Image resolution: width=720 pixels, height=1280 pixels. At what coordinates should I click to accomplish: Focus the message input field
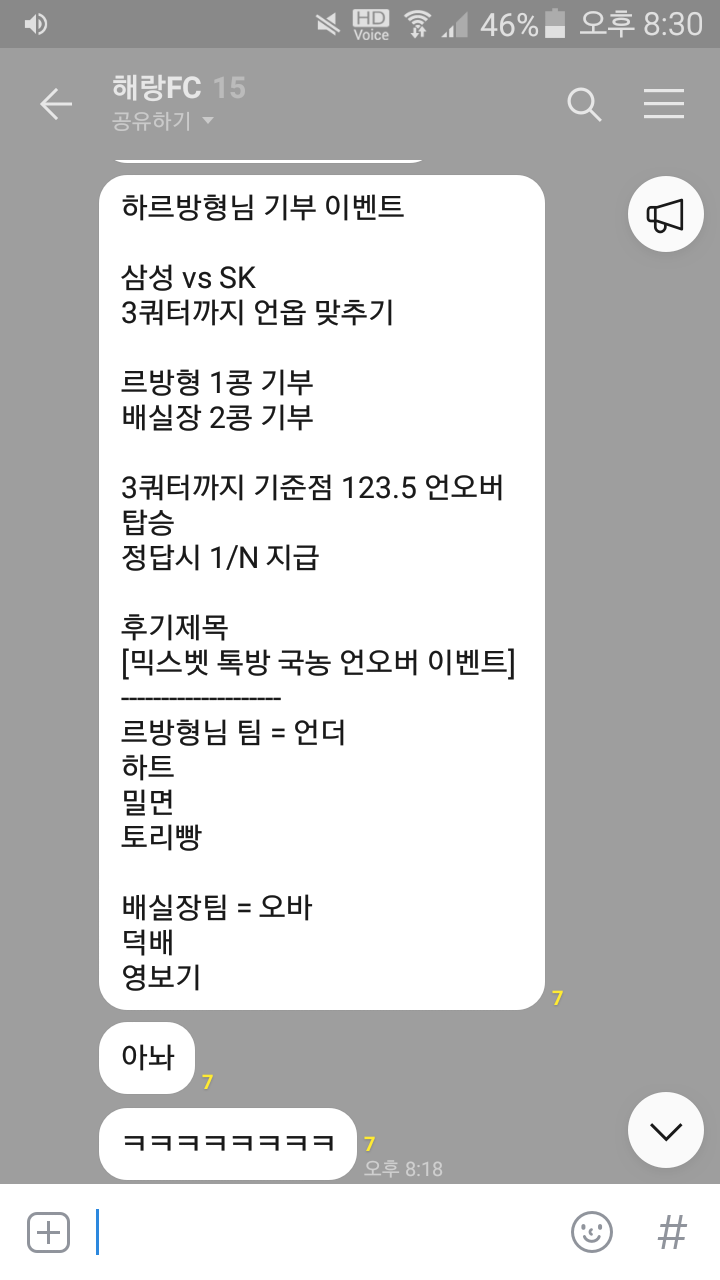click(320, 1232)
